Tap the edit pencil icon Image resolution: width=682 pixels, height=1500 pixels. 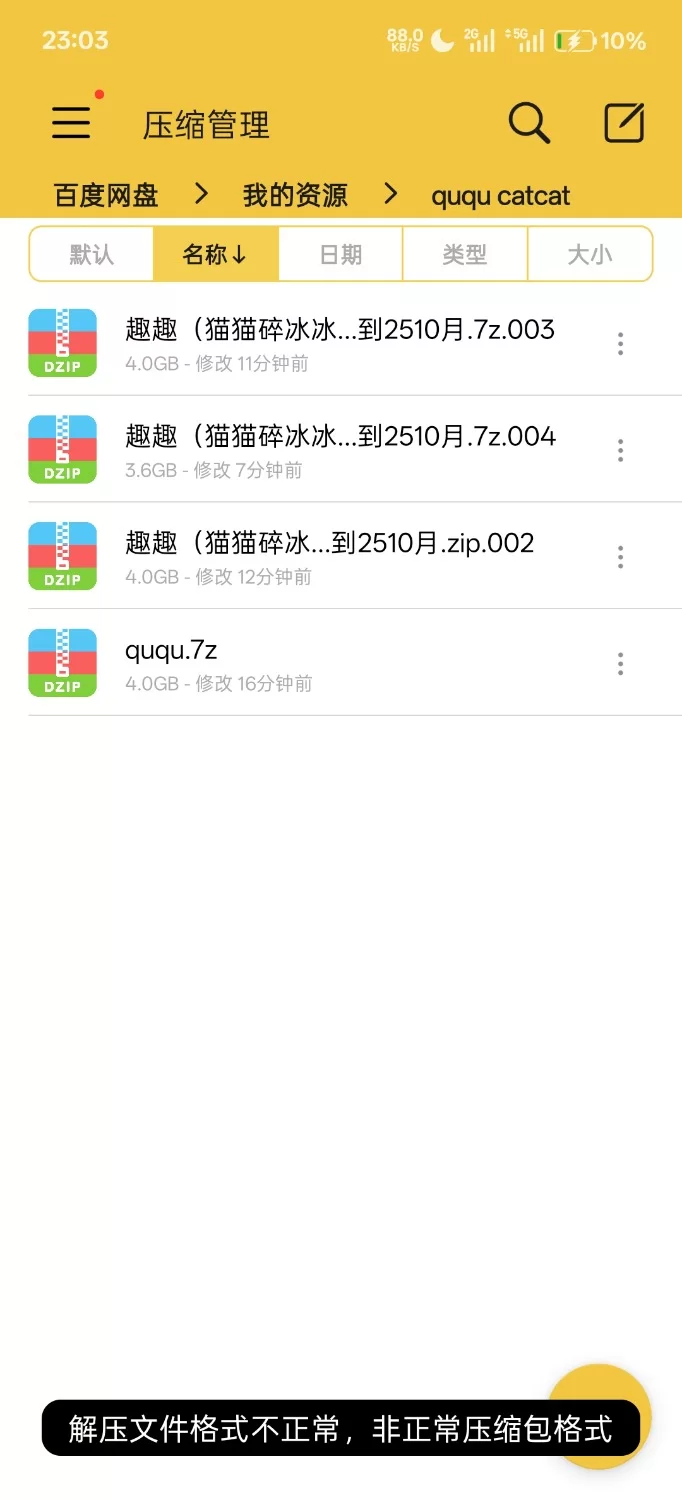624,123
